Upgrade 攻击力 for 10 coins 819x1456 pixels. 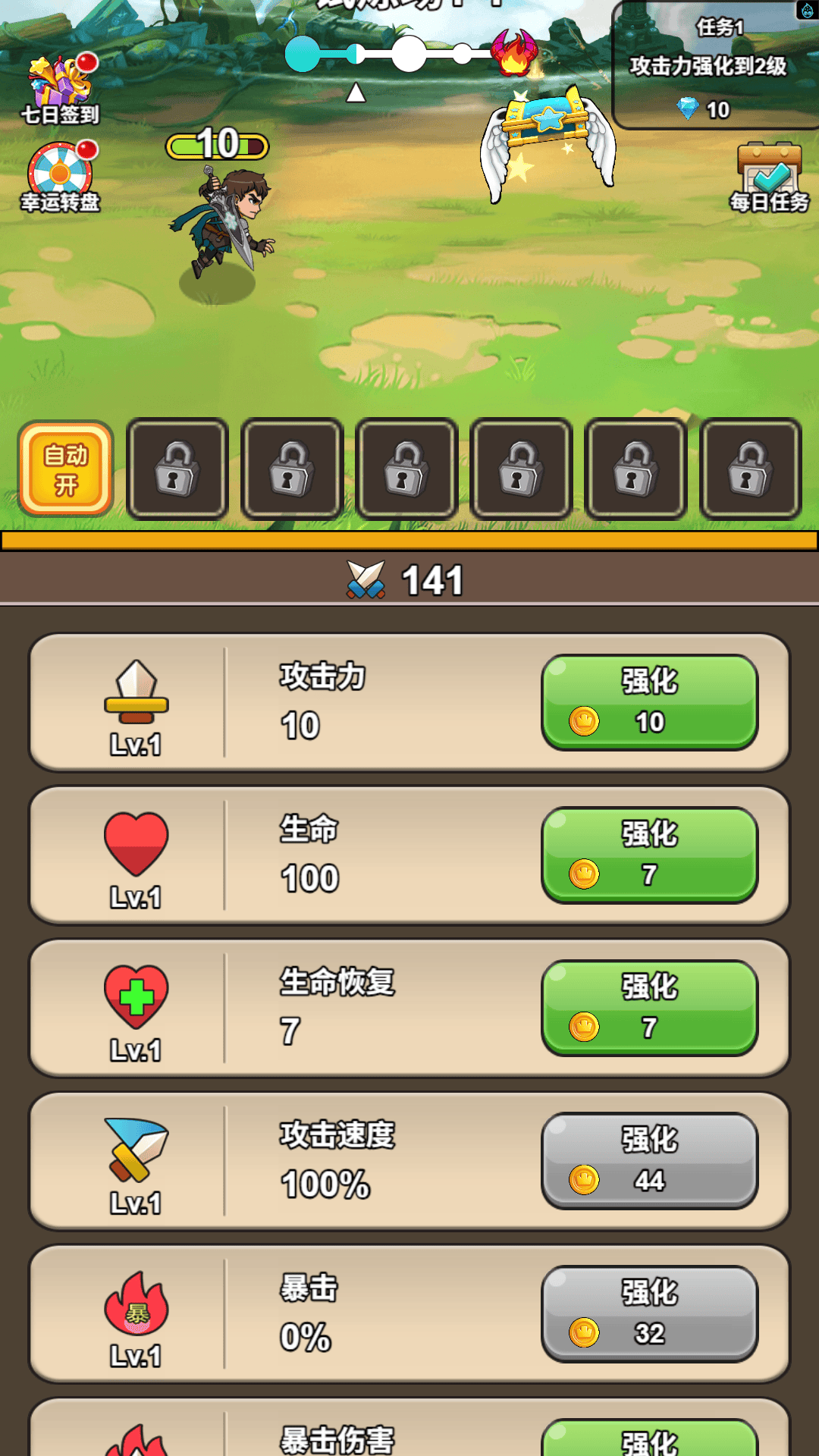(649, 702)
